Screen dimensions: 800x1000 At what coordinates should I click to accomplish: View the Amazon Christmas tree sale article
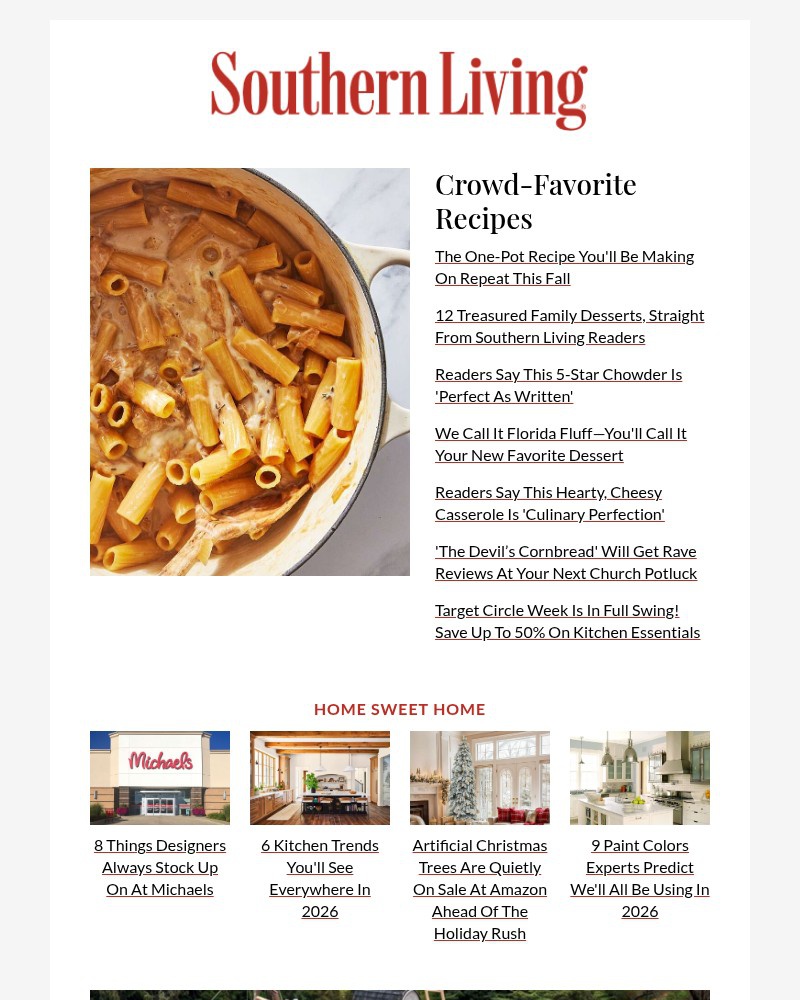coord(479,888)
